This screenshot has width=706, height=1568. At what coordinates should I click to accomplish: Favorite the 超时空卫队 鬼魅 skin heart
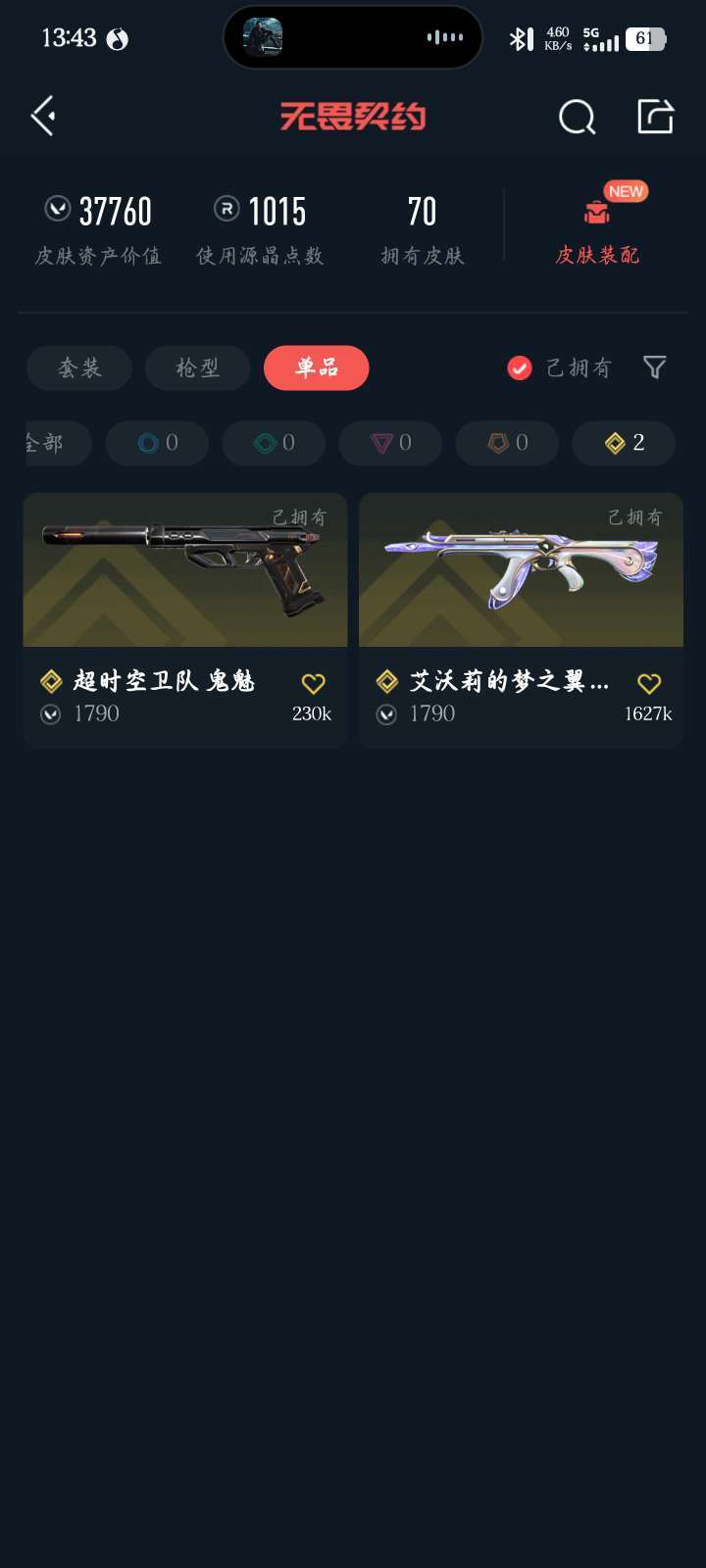pos(313,684)
